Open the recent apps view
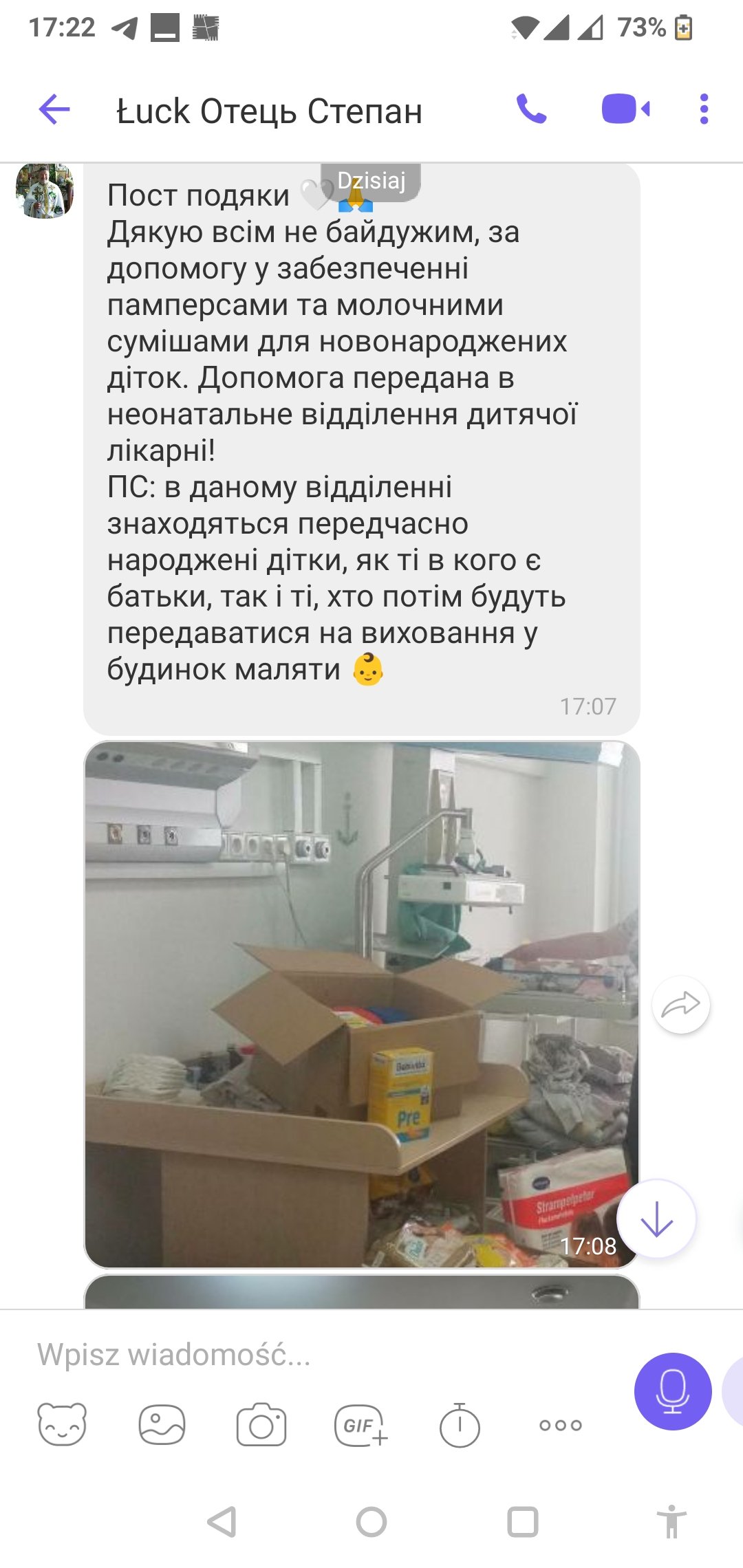The height and width of the screenshot is (1568, 743). (523, 1522)
